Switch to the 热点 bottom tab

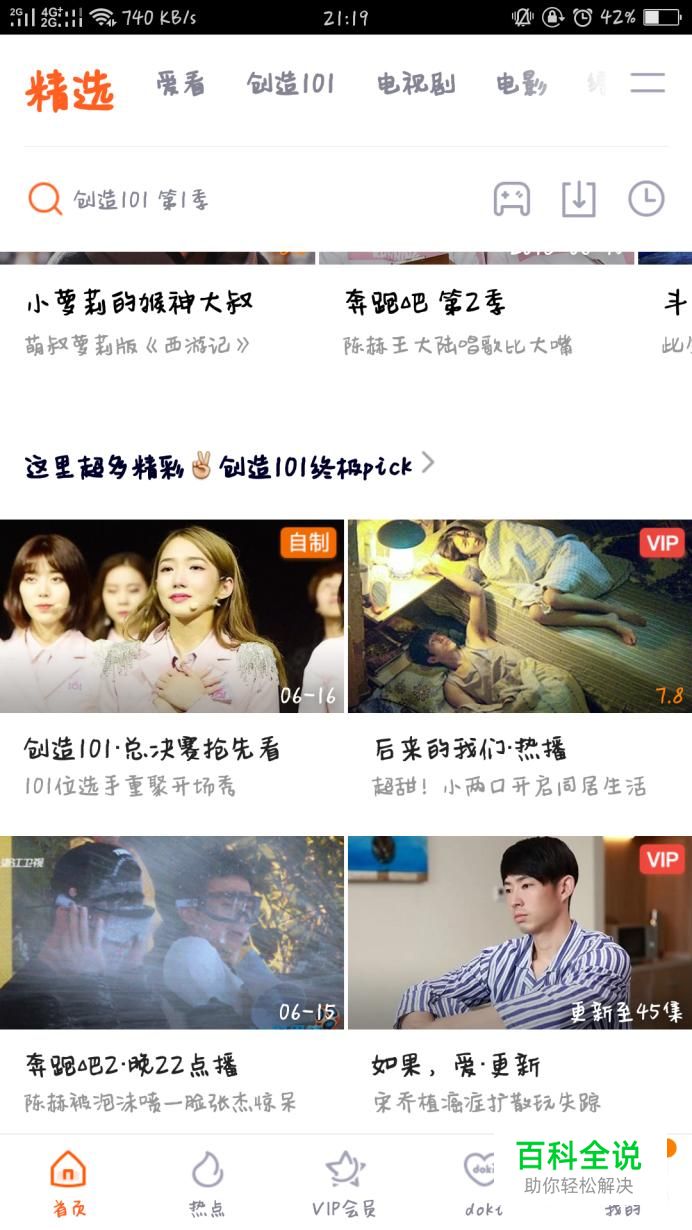pyautogui.click(x=207, y=1180)
